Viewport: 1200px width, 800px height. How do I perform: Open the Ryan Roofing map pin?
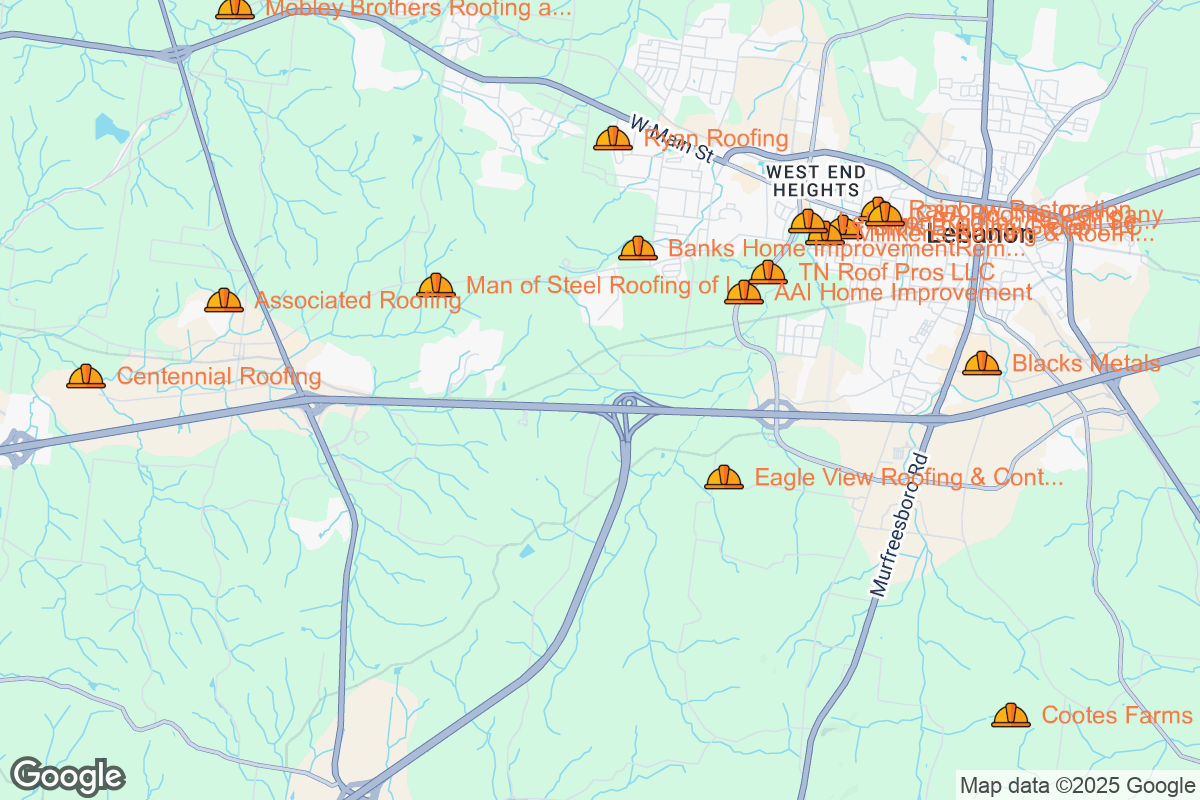[613, 138]
